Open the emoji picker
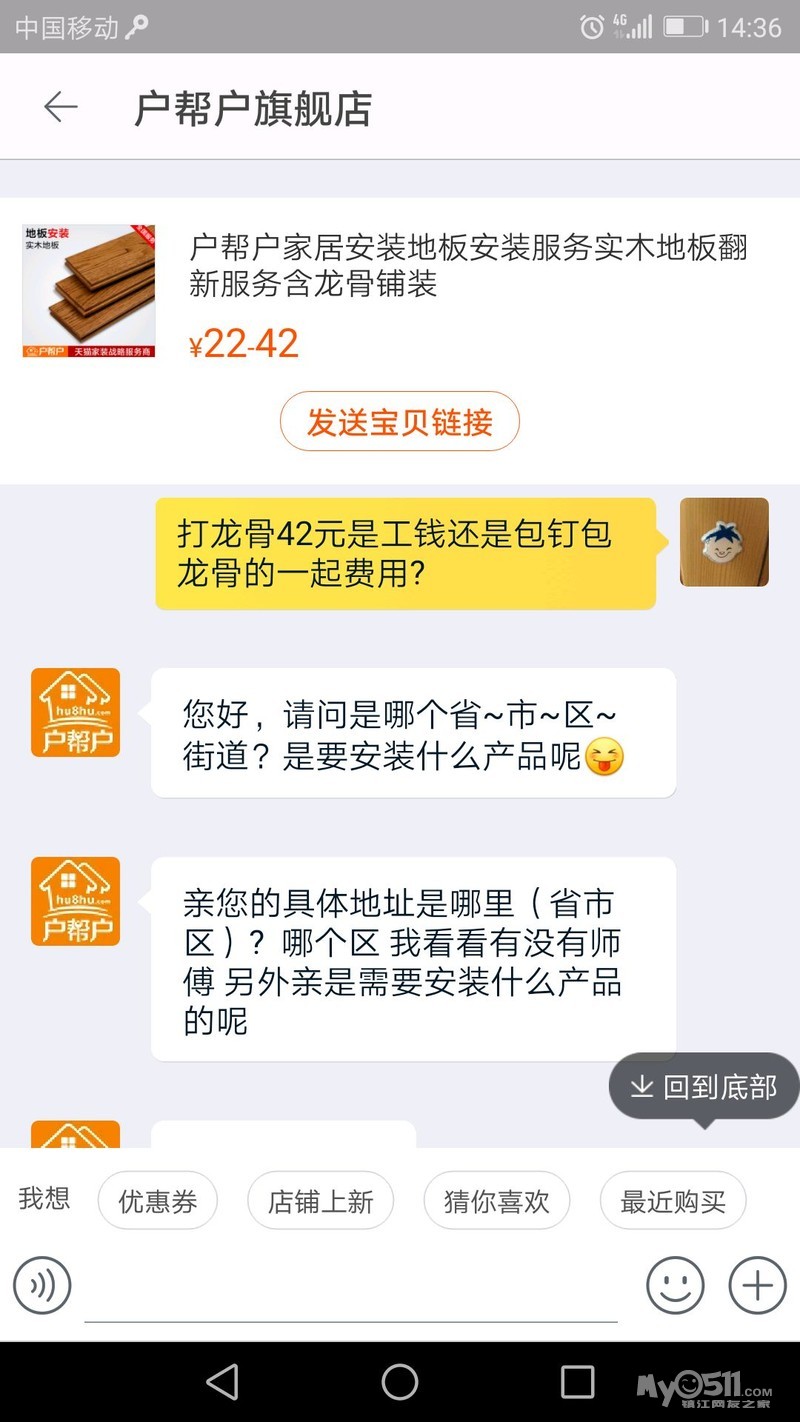 click(675, 1285)
